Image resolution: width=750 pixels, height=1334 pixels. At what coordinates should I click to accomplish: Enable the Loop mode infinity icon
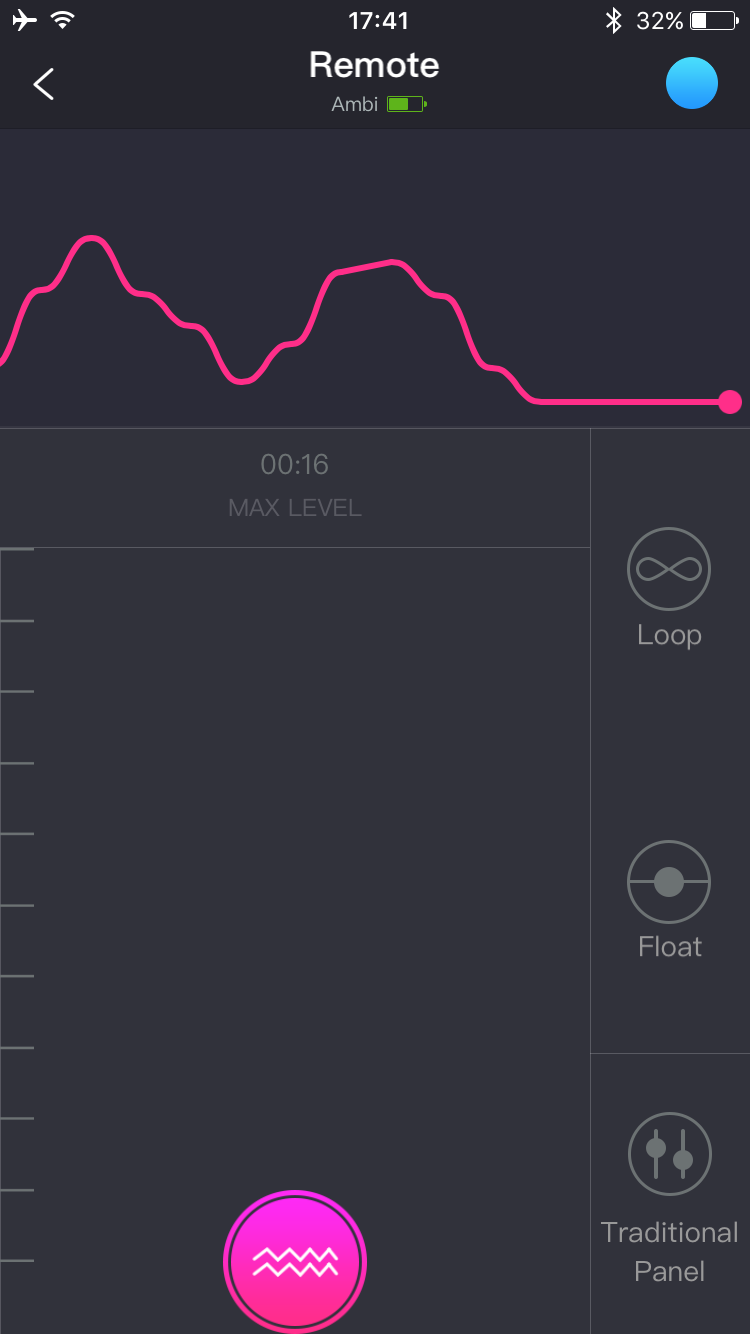tap(669, 568)
